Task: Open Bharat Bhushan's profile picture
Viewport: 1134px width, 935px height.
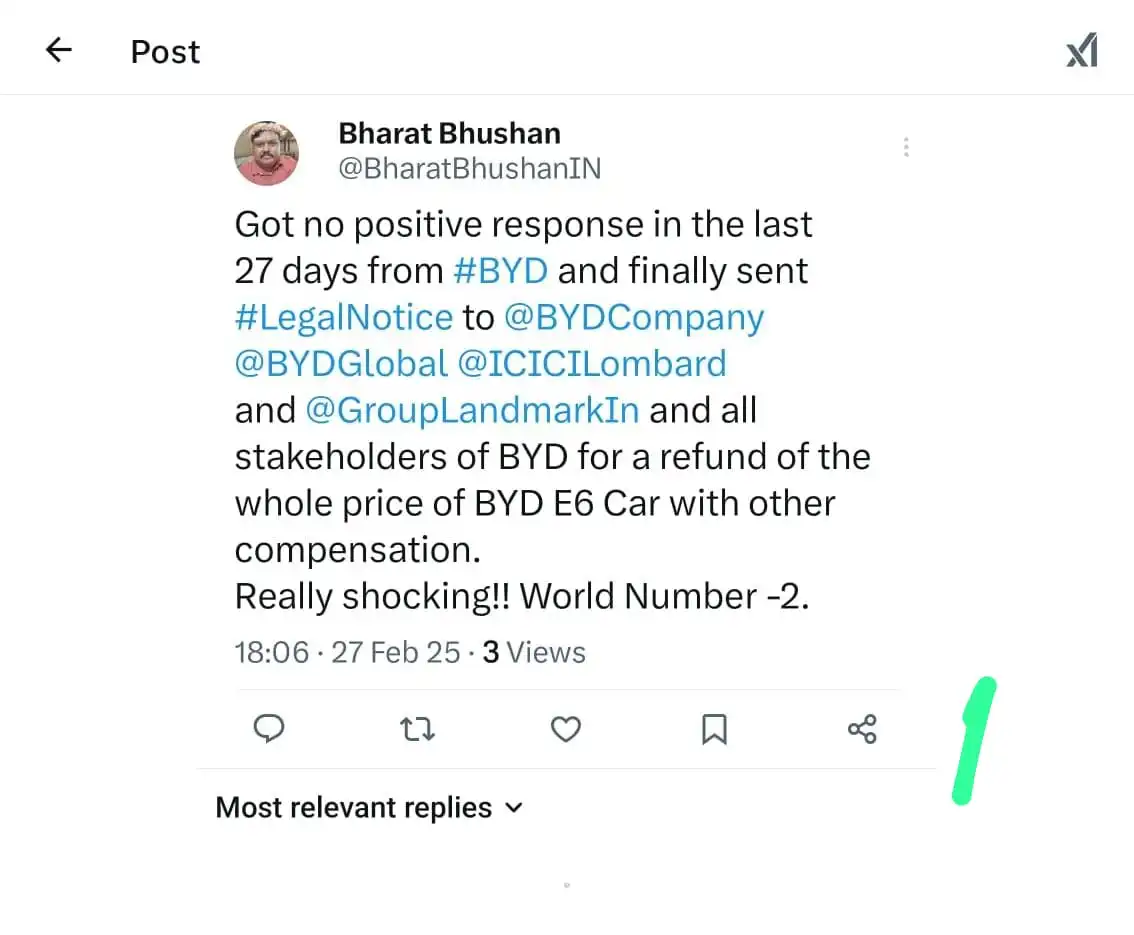Action: [x=266, y=153]
